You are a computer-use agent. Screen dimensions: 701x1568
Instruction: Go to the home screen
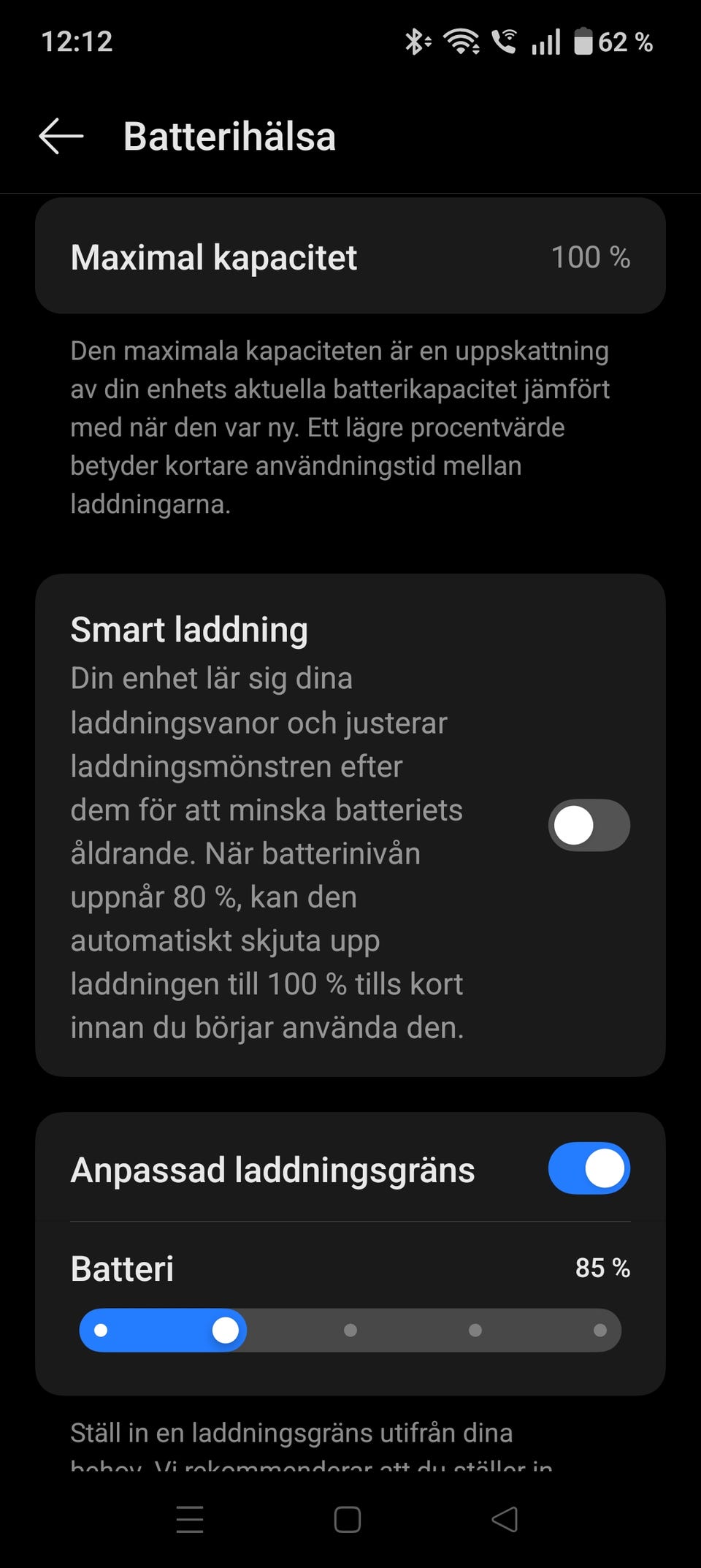point(348,1520)
